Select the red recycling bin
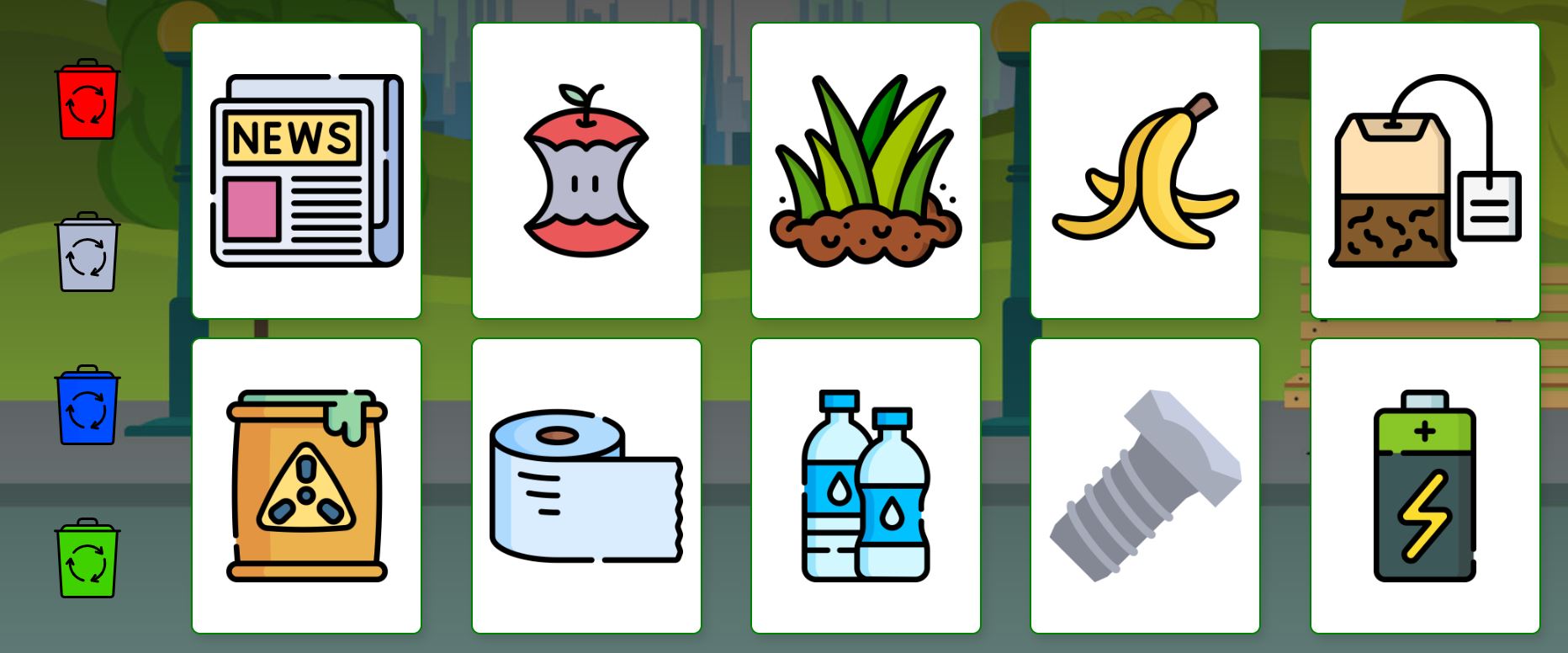Image resolution: width=1568 pixels, height=653 pixels. [x=87, y=99]
